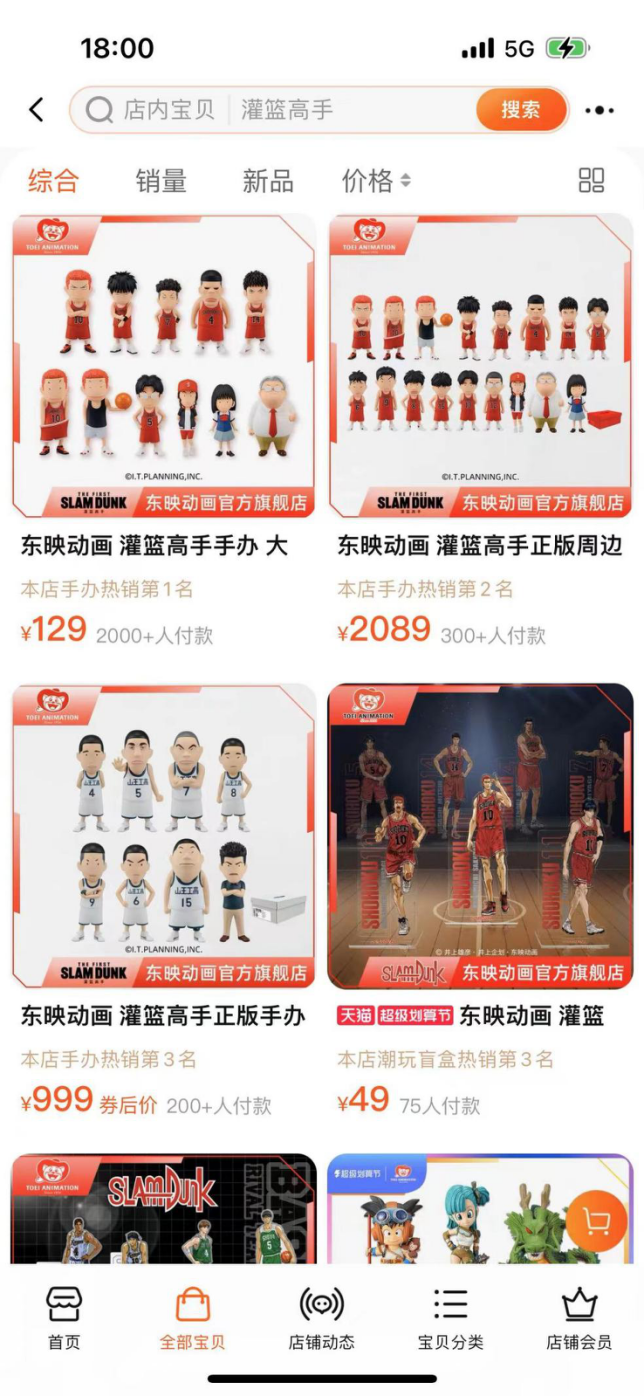Screen dimensions: 644x1396
Task: Tap the in-store search field
Action: tap(290, 110)
